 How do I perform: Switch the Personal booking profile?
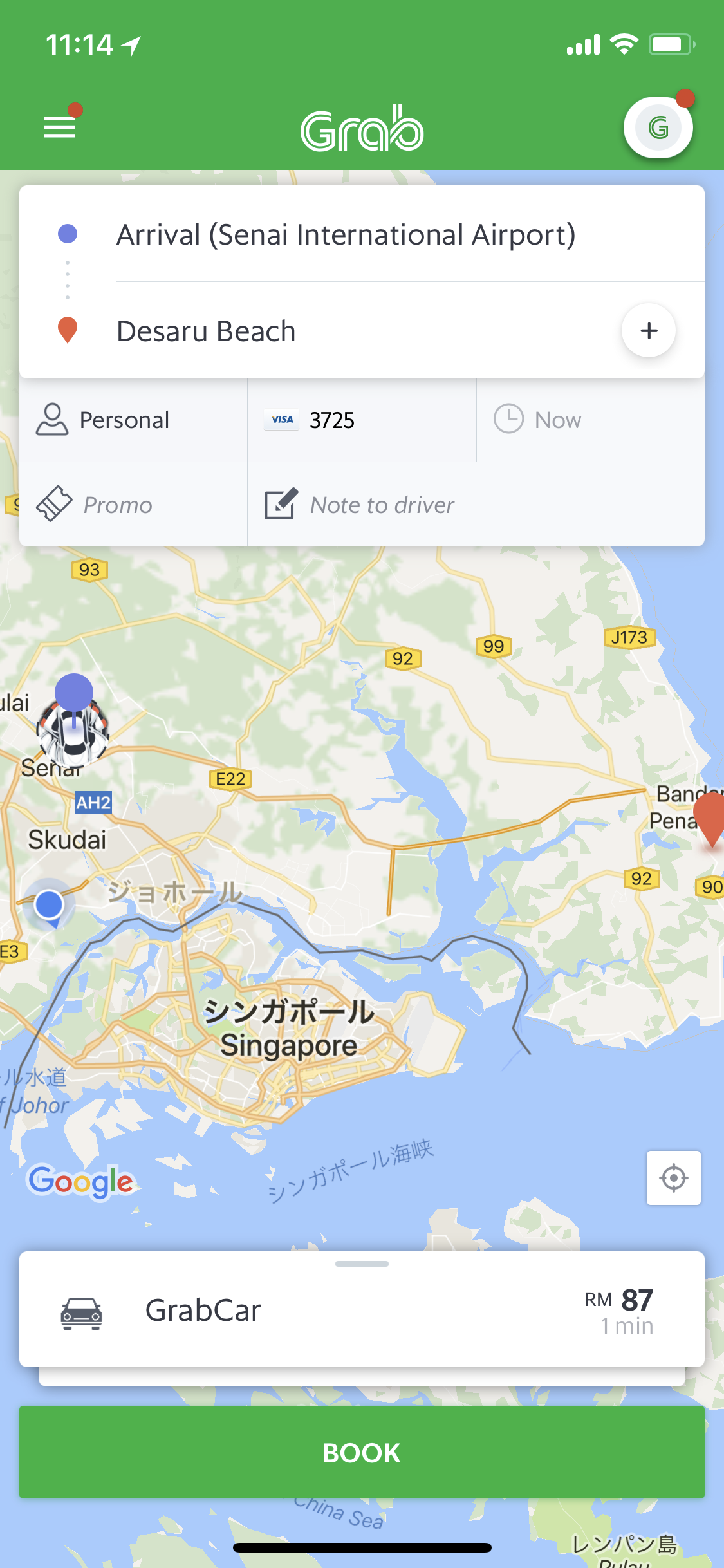pyautogui.click(x=133, y=420)
